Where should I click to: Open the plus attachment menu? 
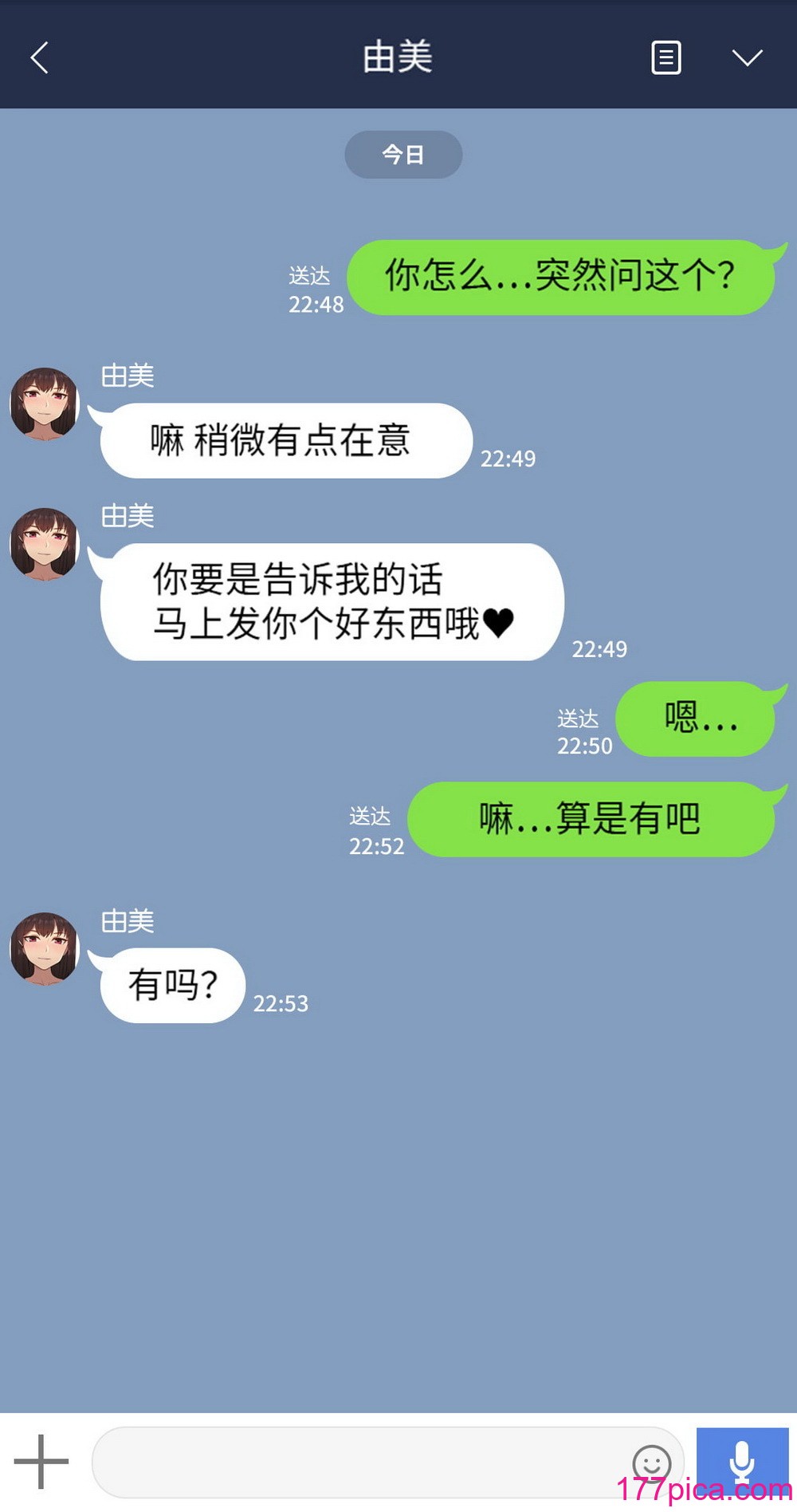41,1461
